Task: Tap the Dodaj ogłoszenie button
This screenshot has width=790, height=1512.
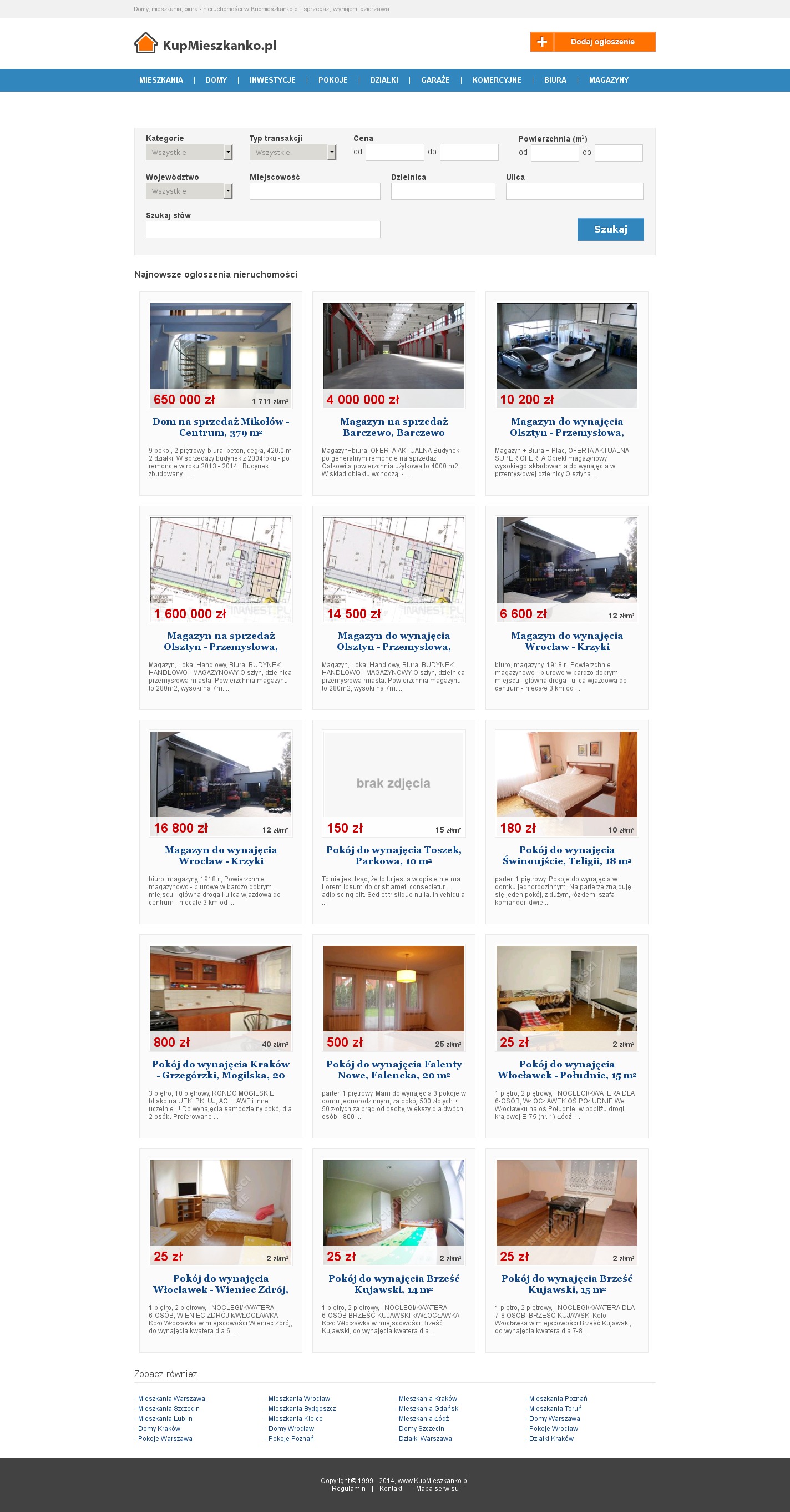Action: [x=592, y=42]
